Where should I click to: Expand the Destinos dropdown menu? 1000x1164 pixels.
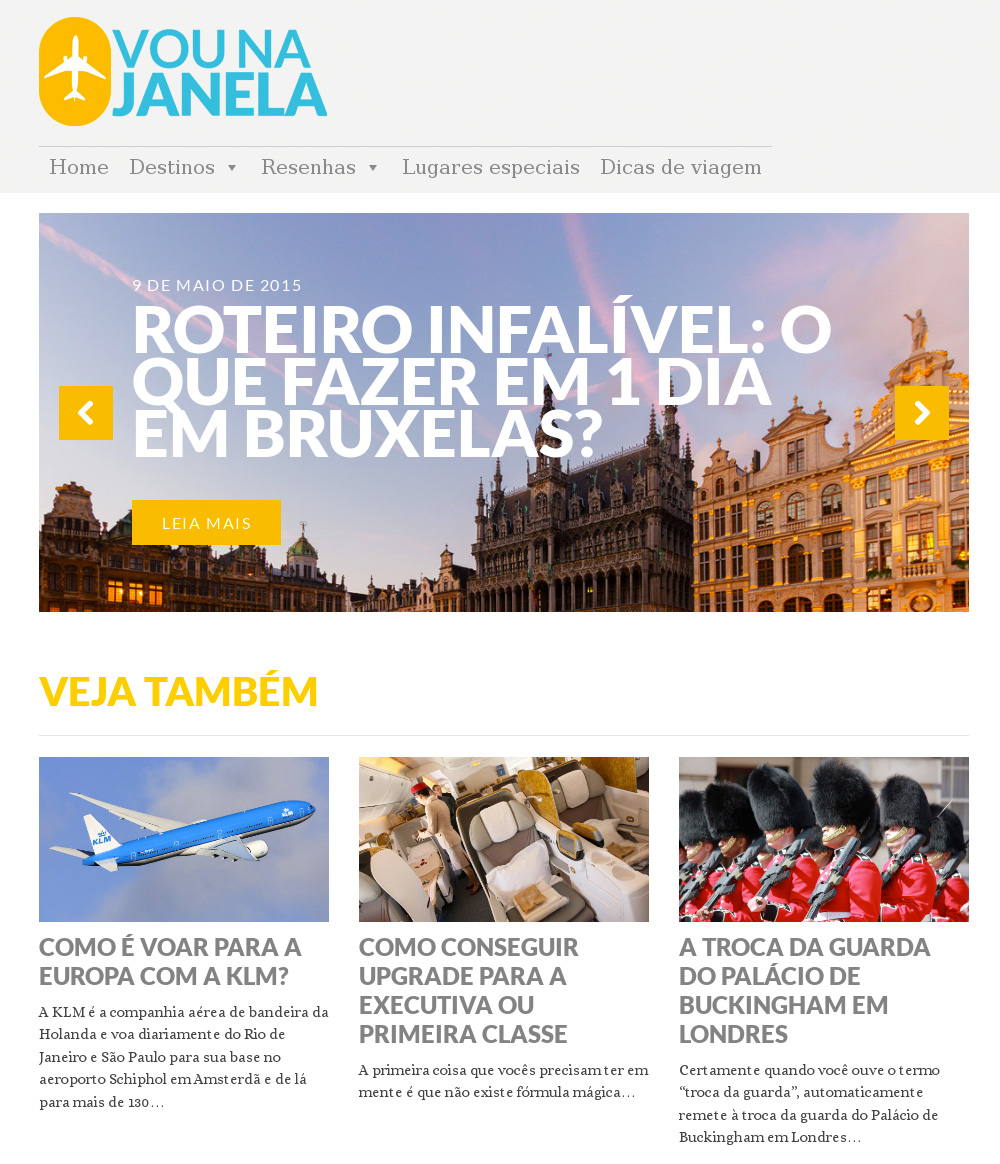point(184,167)
